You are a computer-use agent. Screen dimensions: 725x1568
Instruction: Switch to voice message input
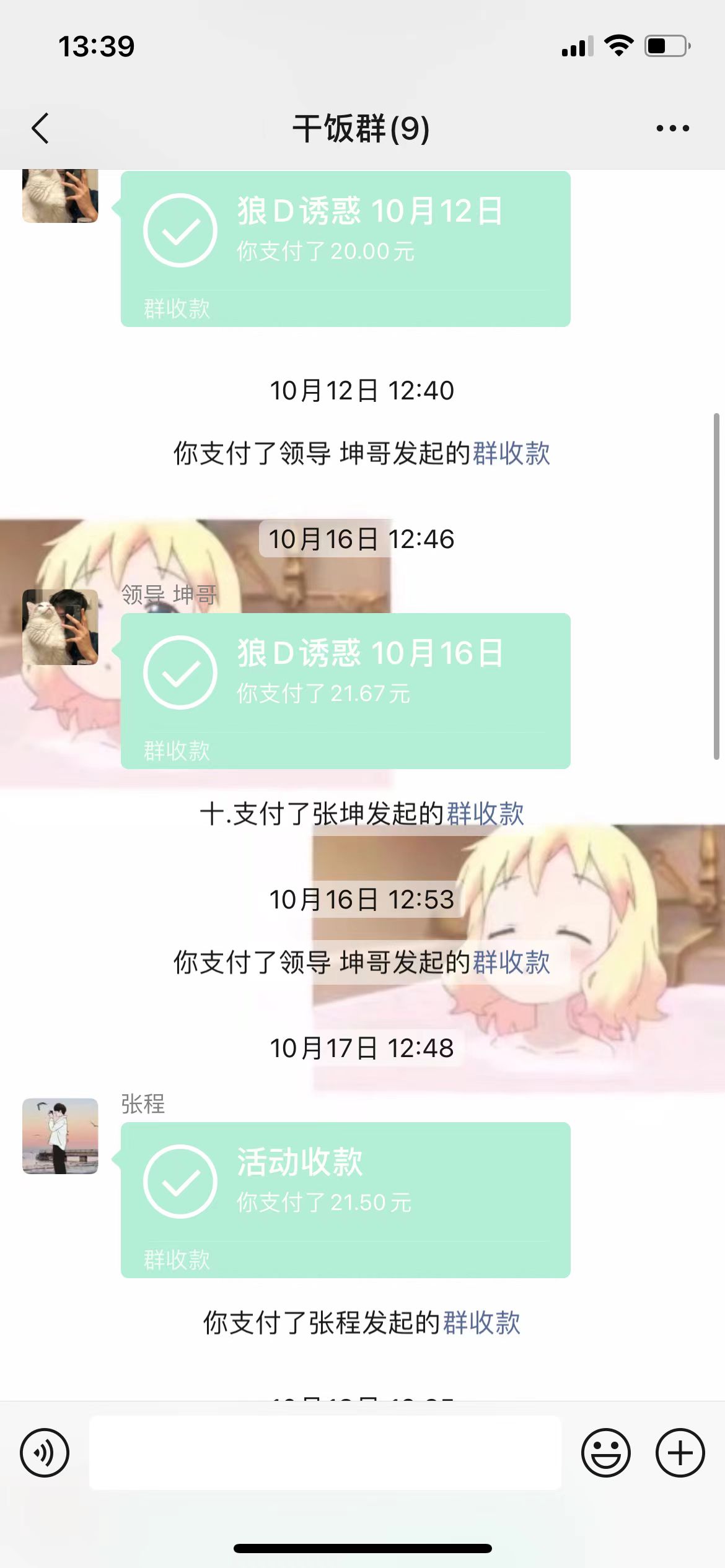click(x=45, y=1453)
